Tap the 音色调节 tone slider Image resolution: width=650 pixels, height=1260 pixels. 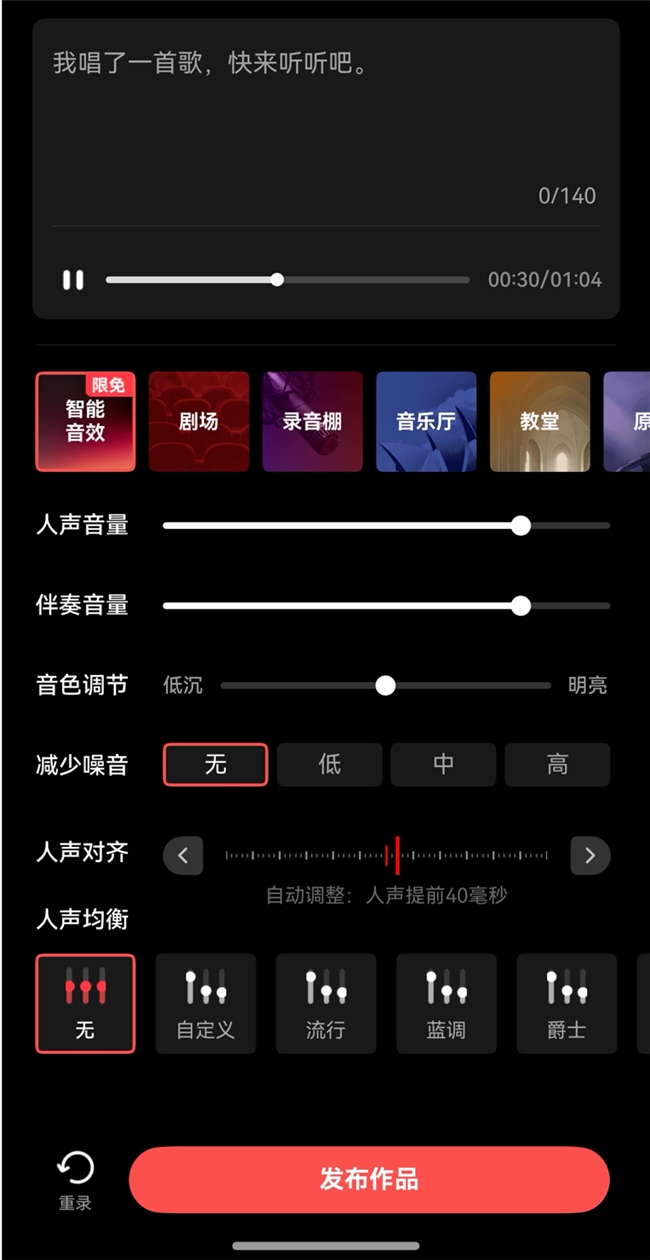(x=385, y=685)
